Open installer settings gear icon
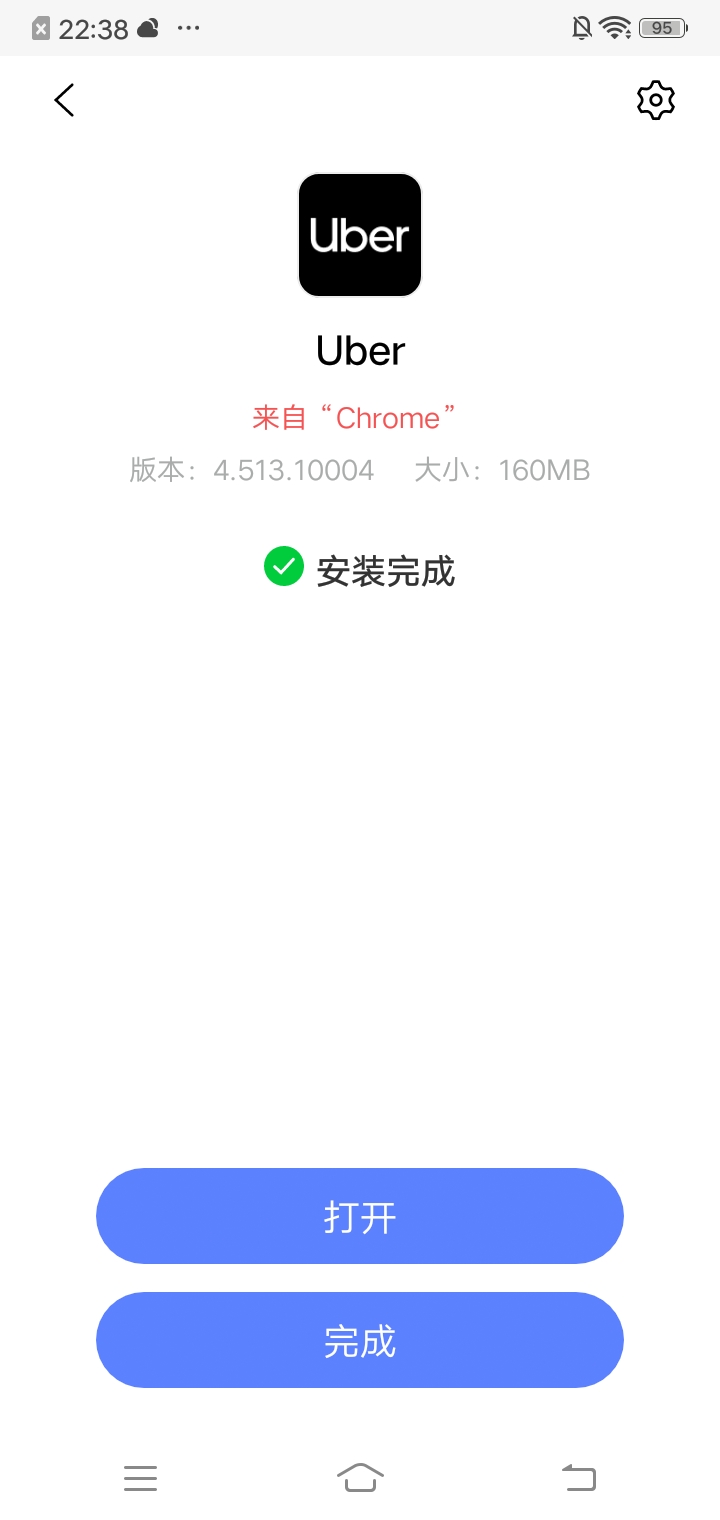This screenshot has width=720, height=1520. tap(656, 100)
